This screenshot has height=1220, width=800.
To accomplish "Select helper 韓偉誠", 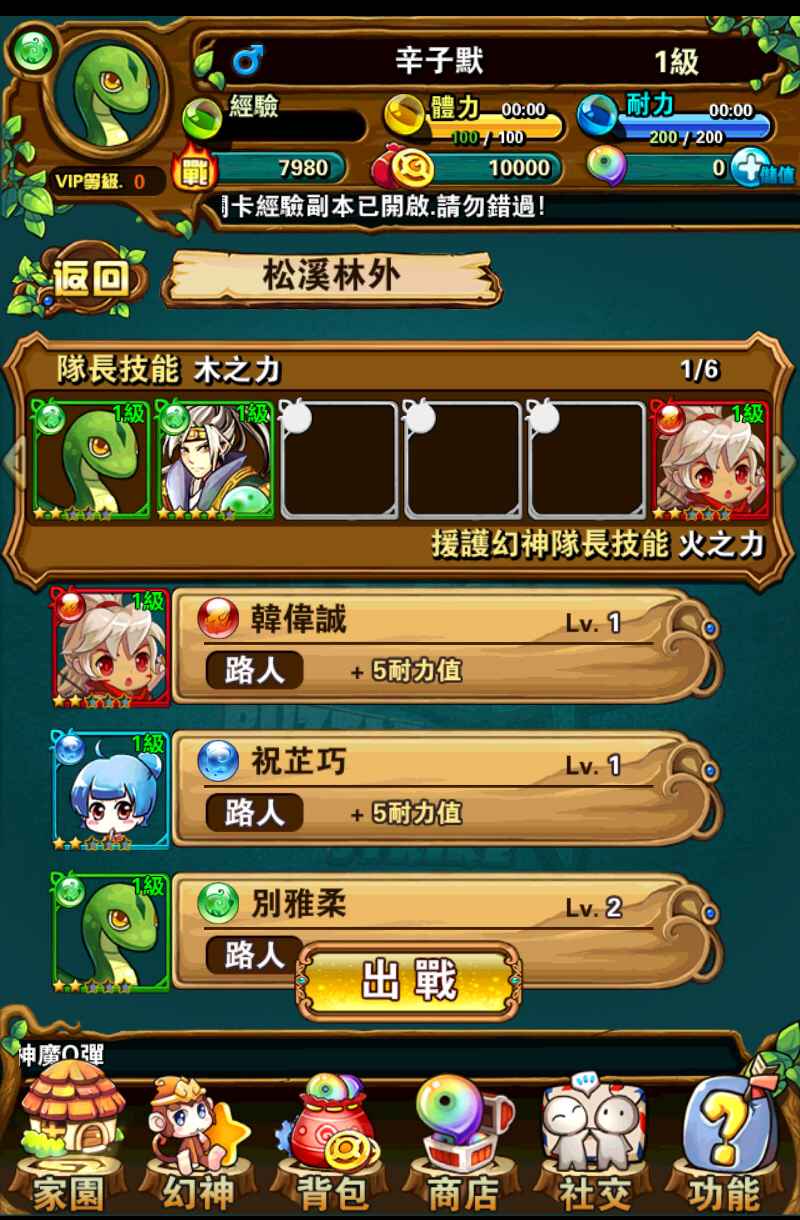I will (440, 646).
